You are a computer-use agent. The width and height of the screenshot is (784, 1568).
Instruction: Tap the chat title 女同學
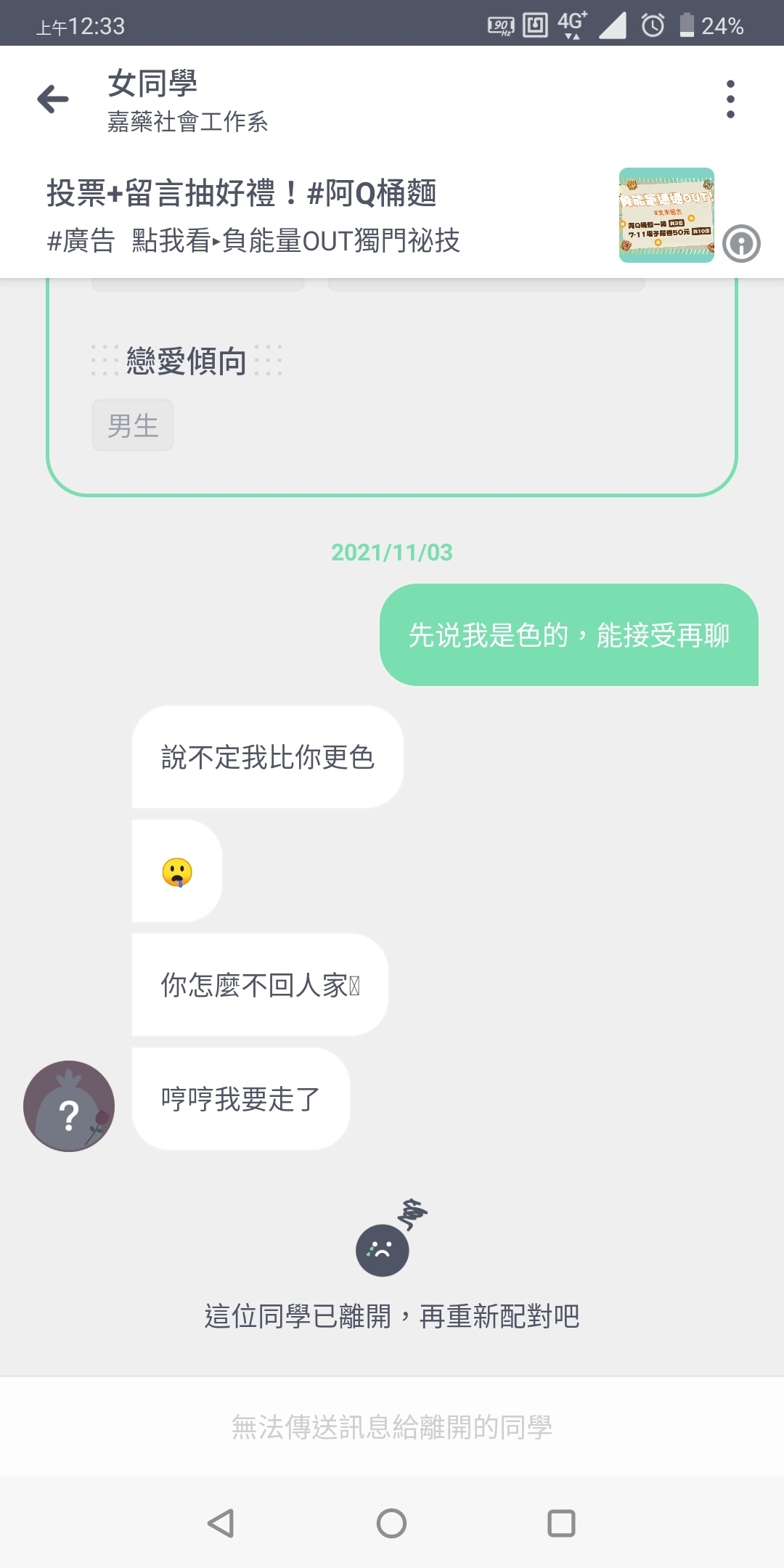(152, 83)
